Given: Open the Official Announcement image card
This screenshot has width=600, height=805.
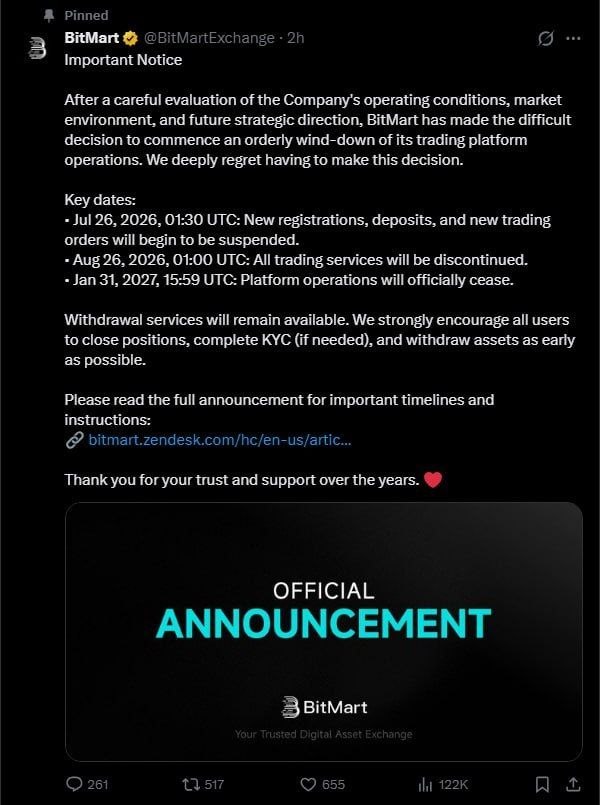Looking at the screenshot, I should tap(324, 631).
